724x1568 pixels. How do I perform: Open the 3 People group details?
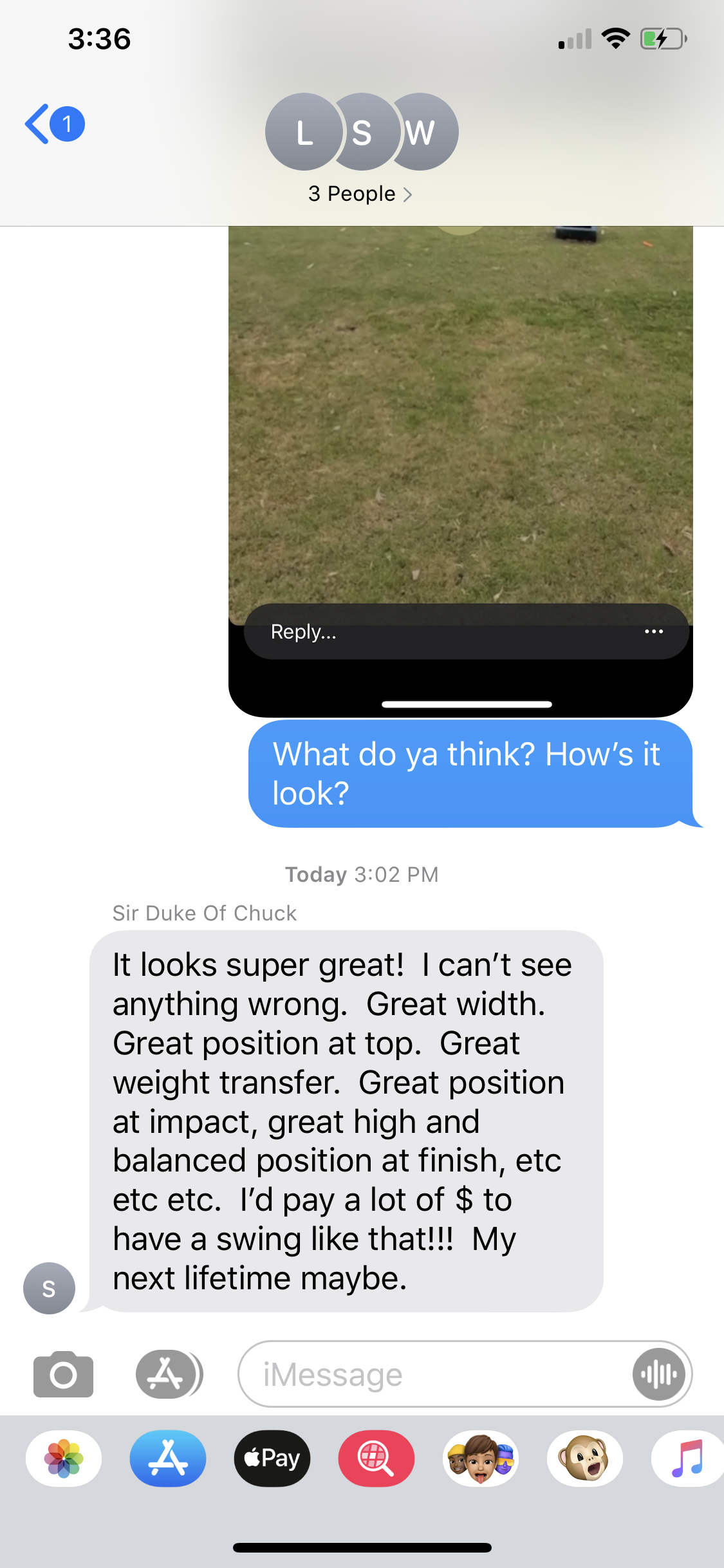point(360,194)
